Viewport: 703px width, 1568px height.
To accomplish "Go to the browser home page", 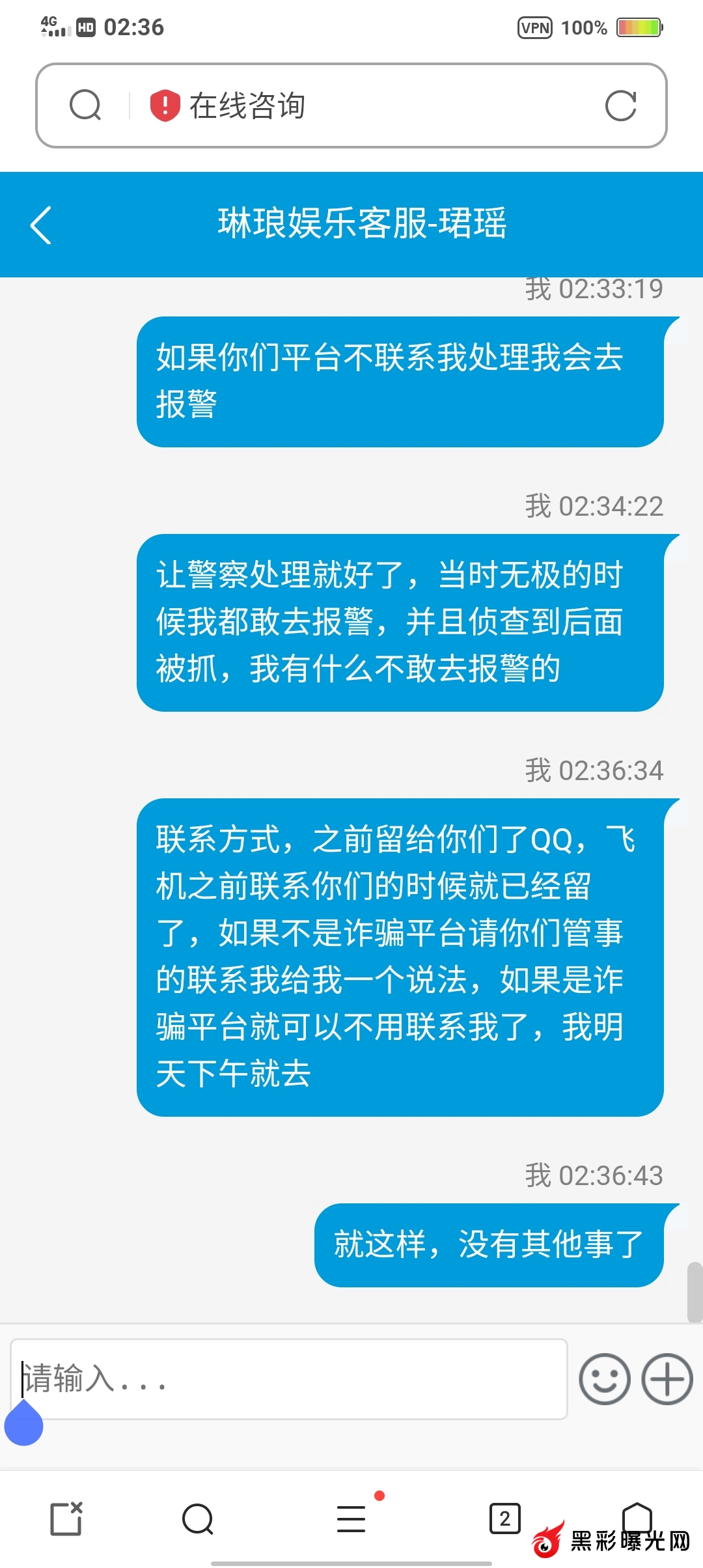I will tap(637, 1519).
